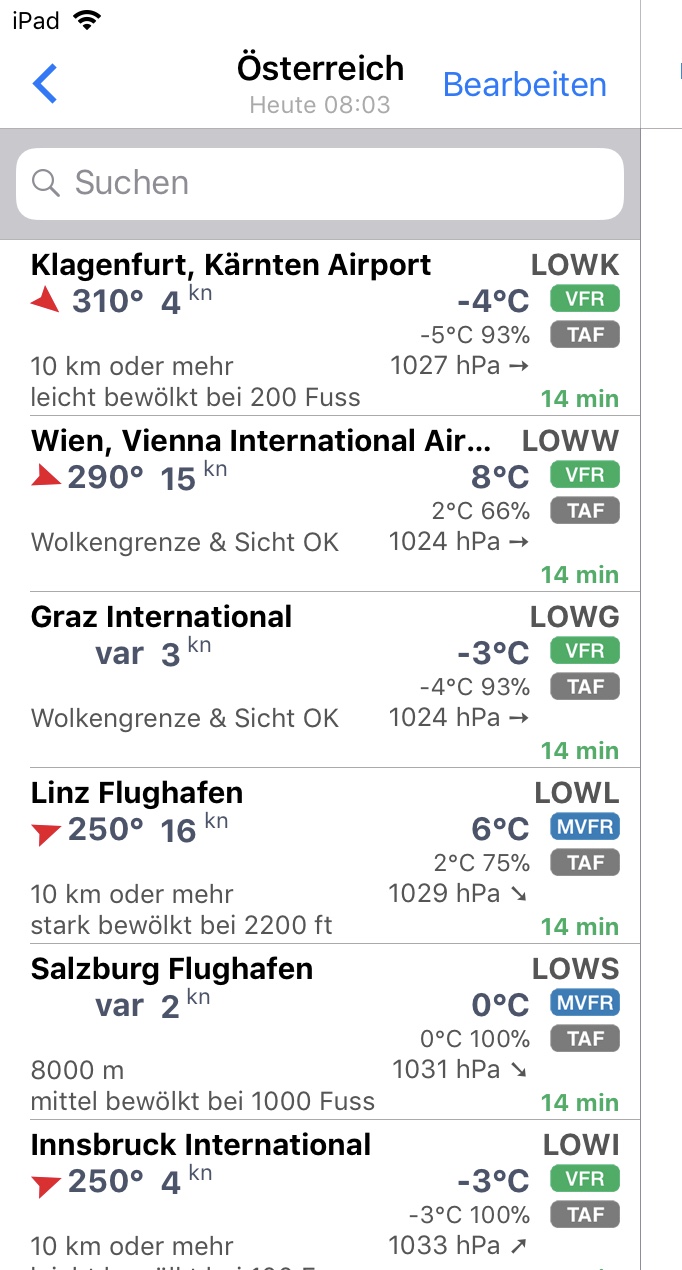Open the TAF for LOWK Klagenfurt

(585, 334)
